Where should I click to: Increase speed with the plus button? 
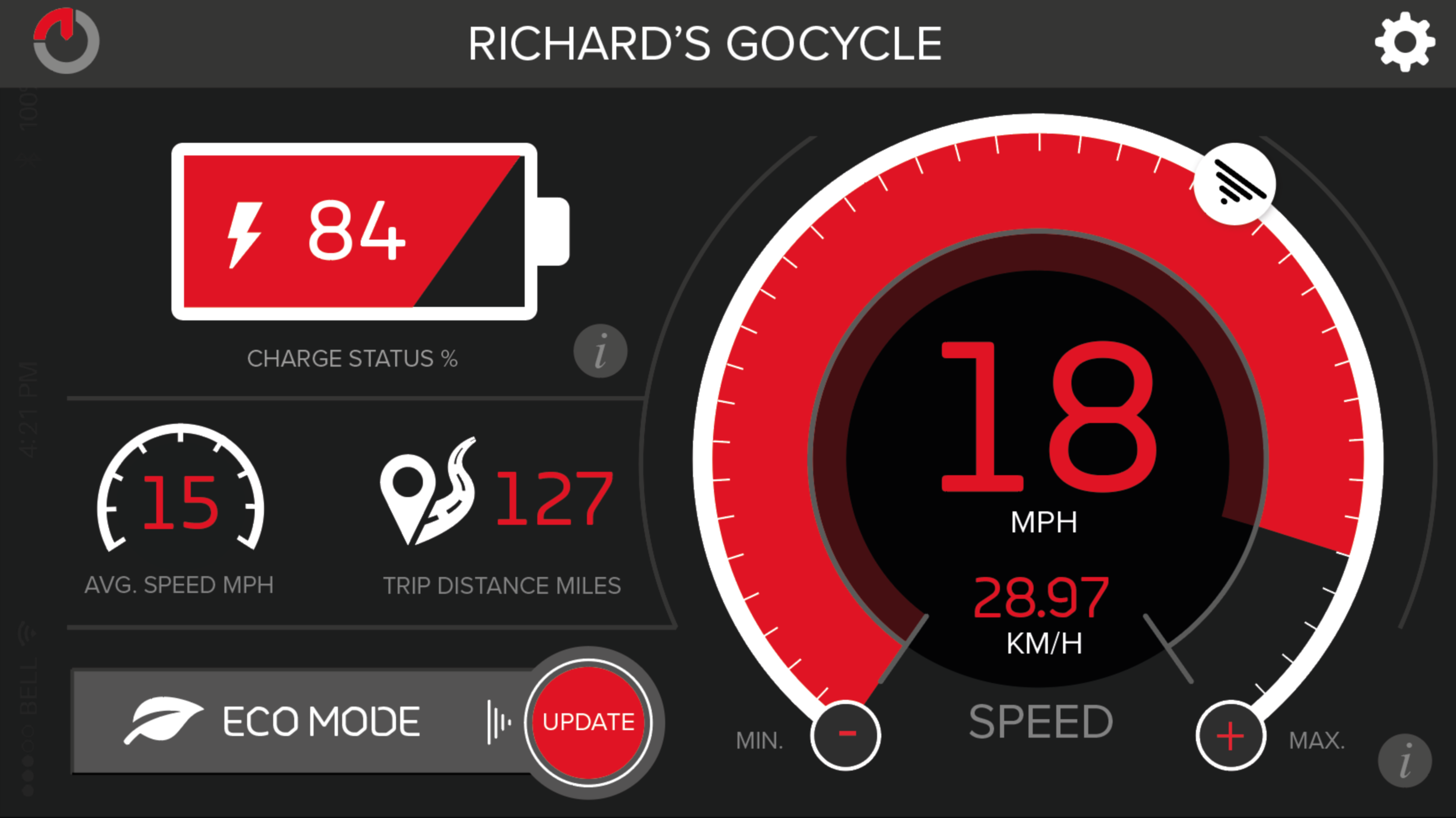tap(1230, 735)
